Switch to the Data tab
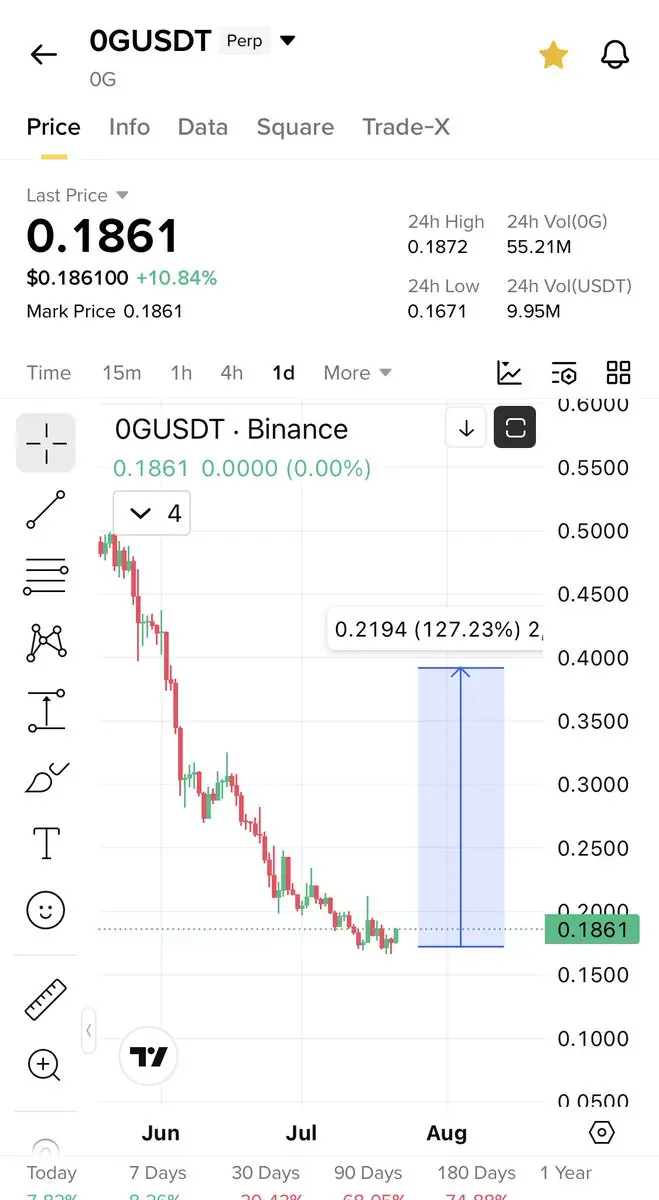The height and width of the screenshot is (1200, 659). (203, 127)
